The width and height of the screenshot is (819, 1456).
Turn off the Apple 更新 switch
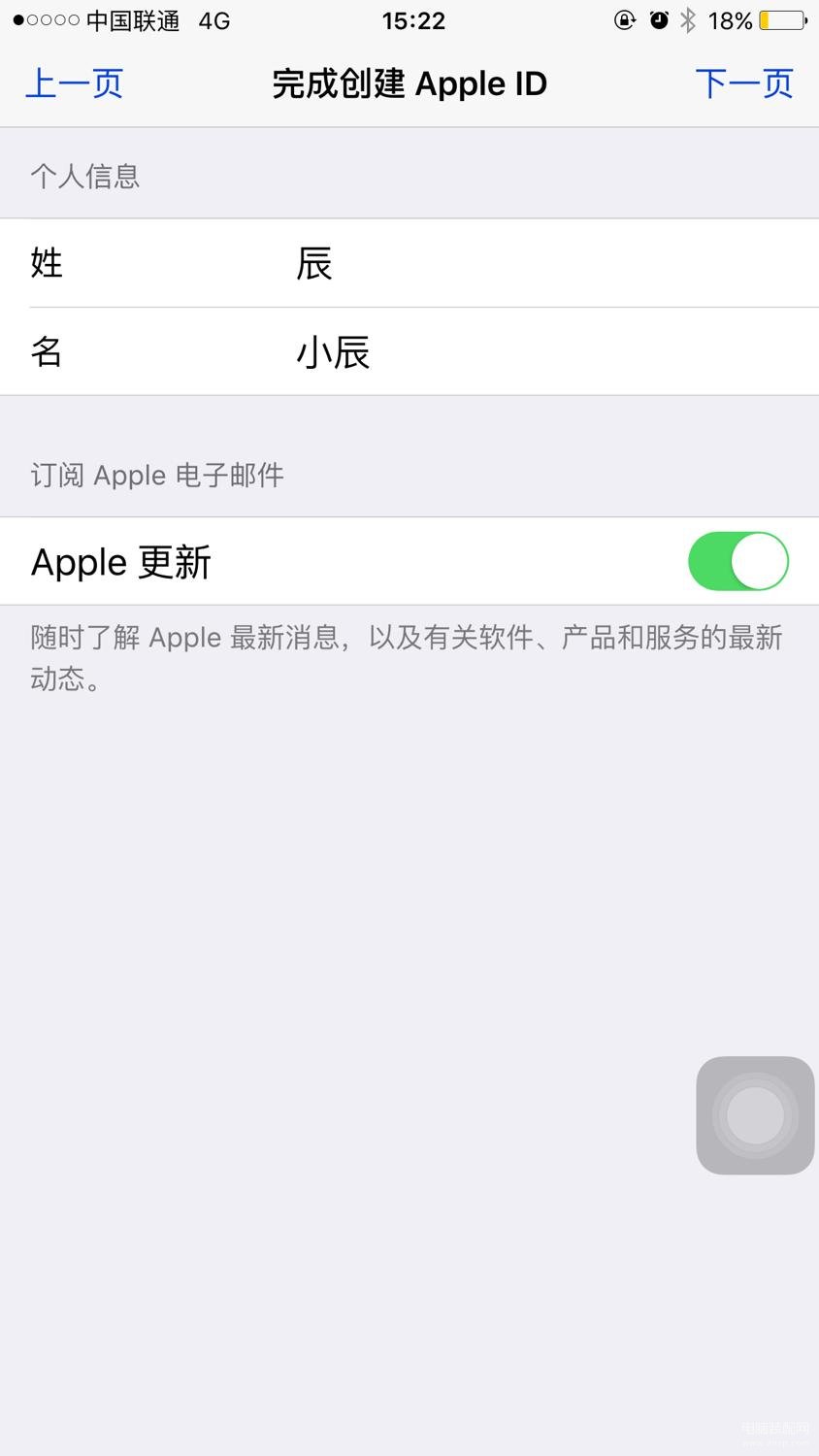[737, 561]
